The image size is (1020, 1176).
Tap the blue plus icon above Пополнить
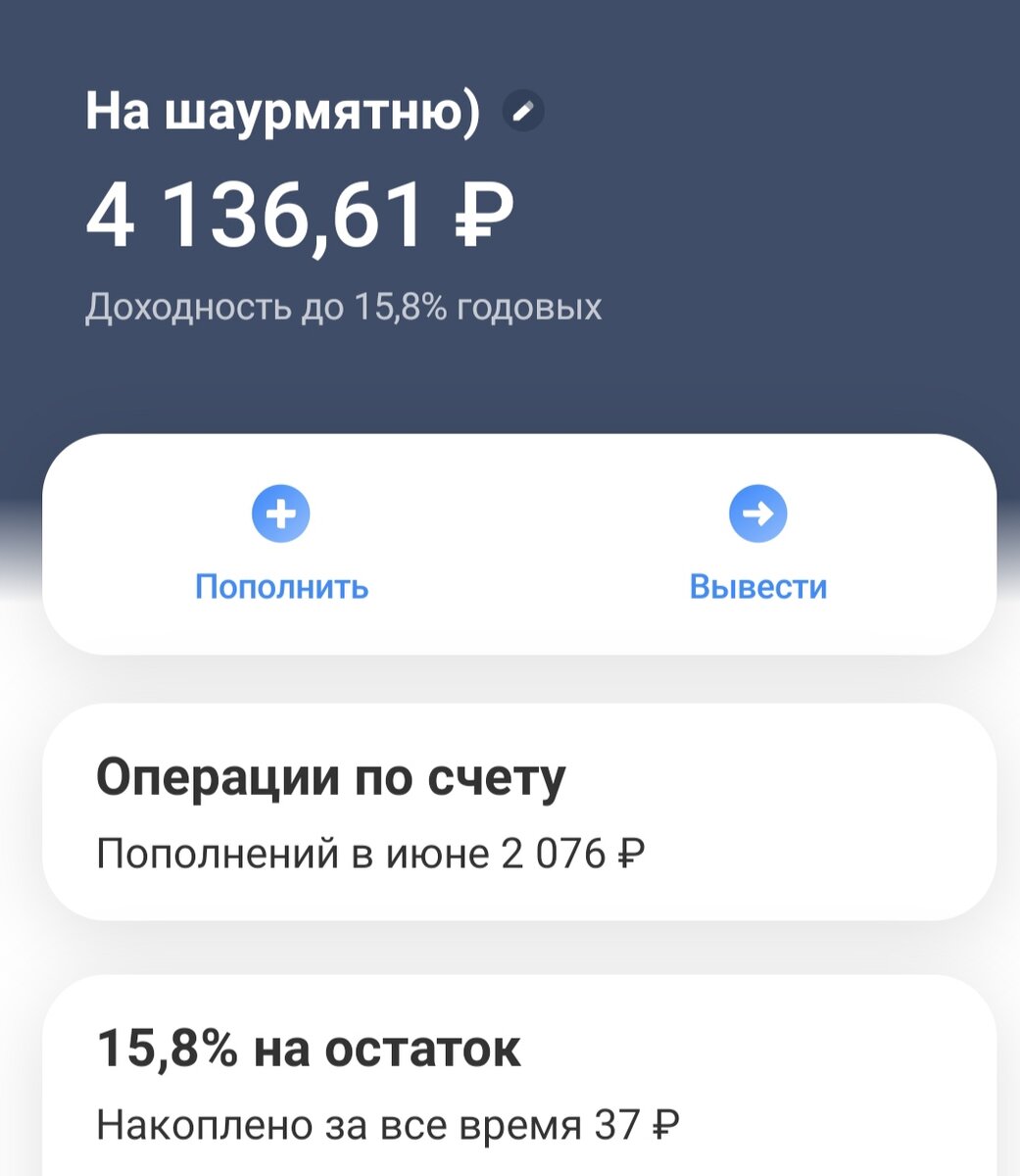click(x=282, y=513)
